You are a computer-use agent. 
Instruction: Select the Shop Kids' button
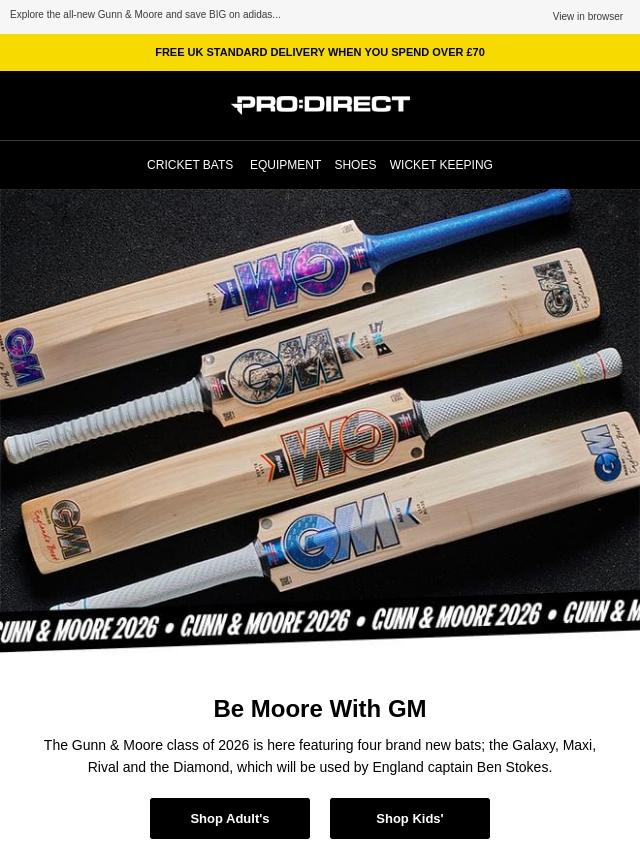coord(410,818)
